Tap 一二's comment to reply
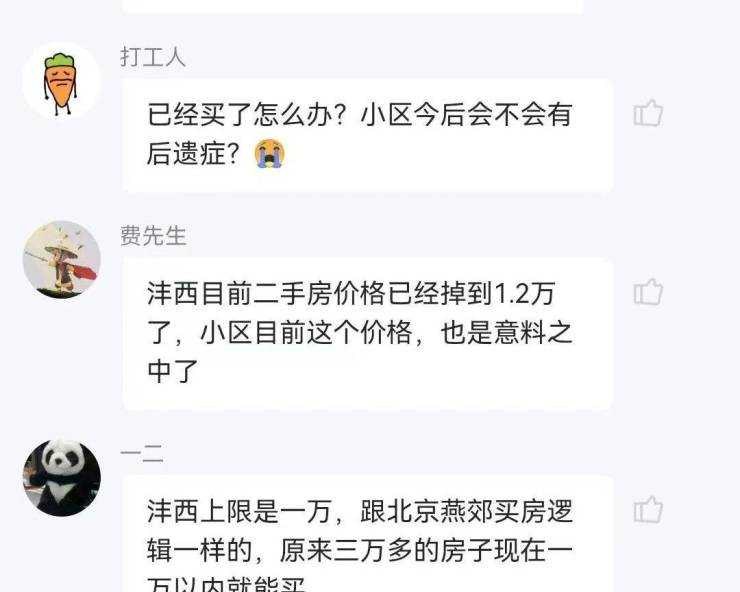Viewport: 740px width, 592px height. 366,540
